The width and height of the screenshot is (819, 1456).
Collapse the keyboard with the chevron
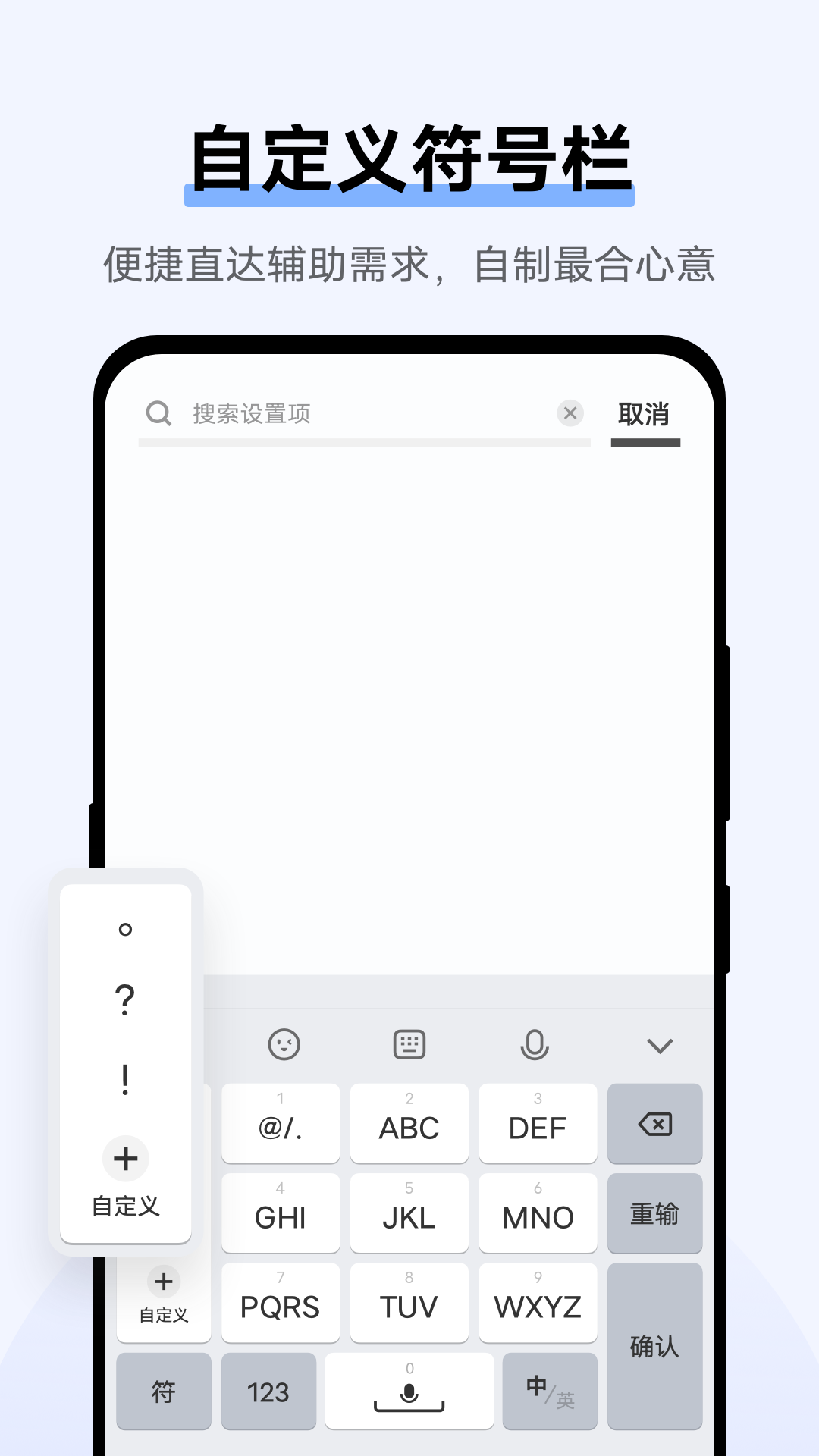pyautogui.click(x=659, y=1044)
